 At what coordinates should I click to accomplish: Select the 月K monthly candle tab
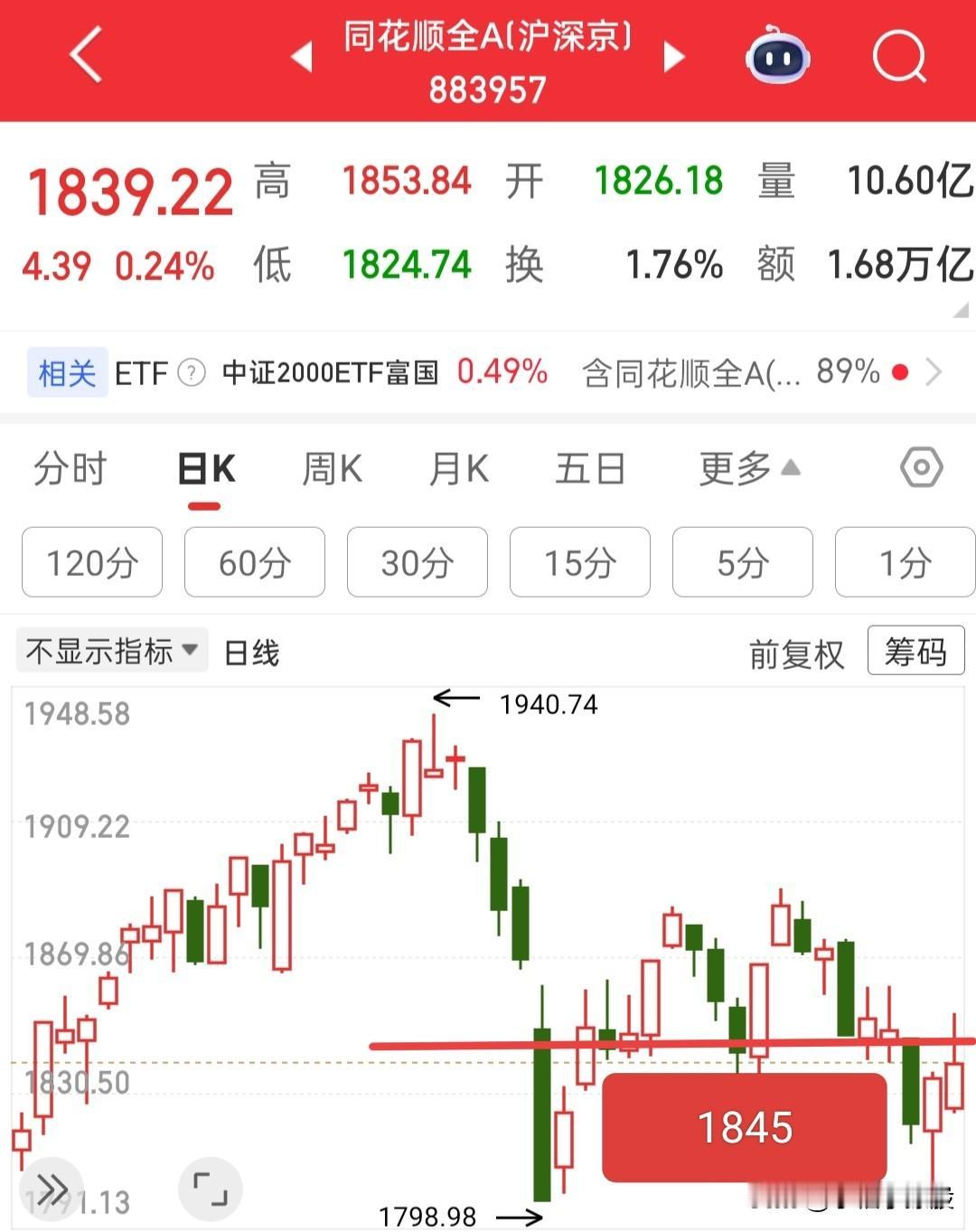pos(459,468)
